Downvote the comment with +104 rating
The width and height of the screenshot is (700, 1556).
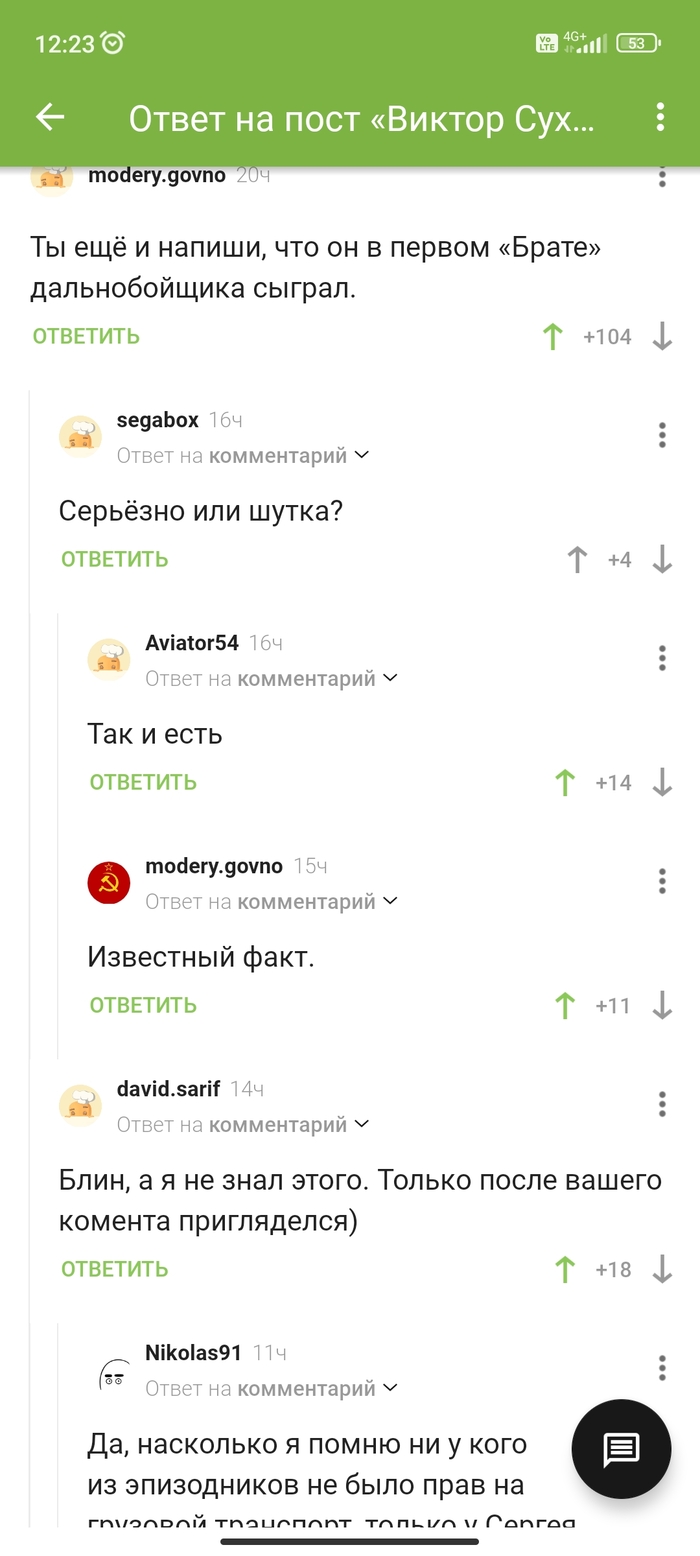coord(662,337)
